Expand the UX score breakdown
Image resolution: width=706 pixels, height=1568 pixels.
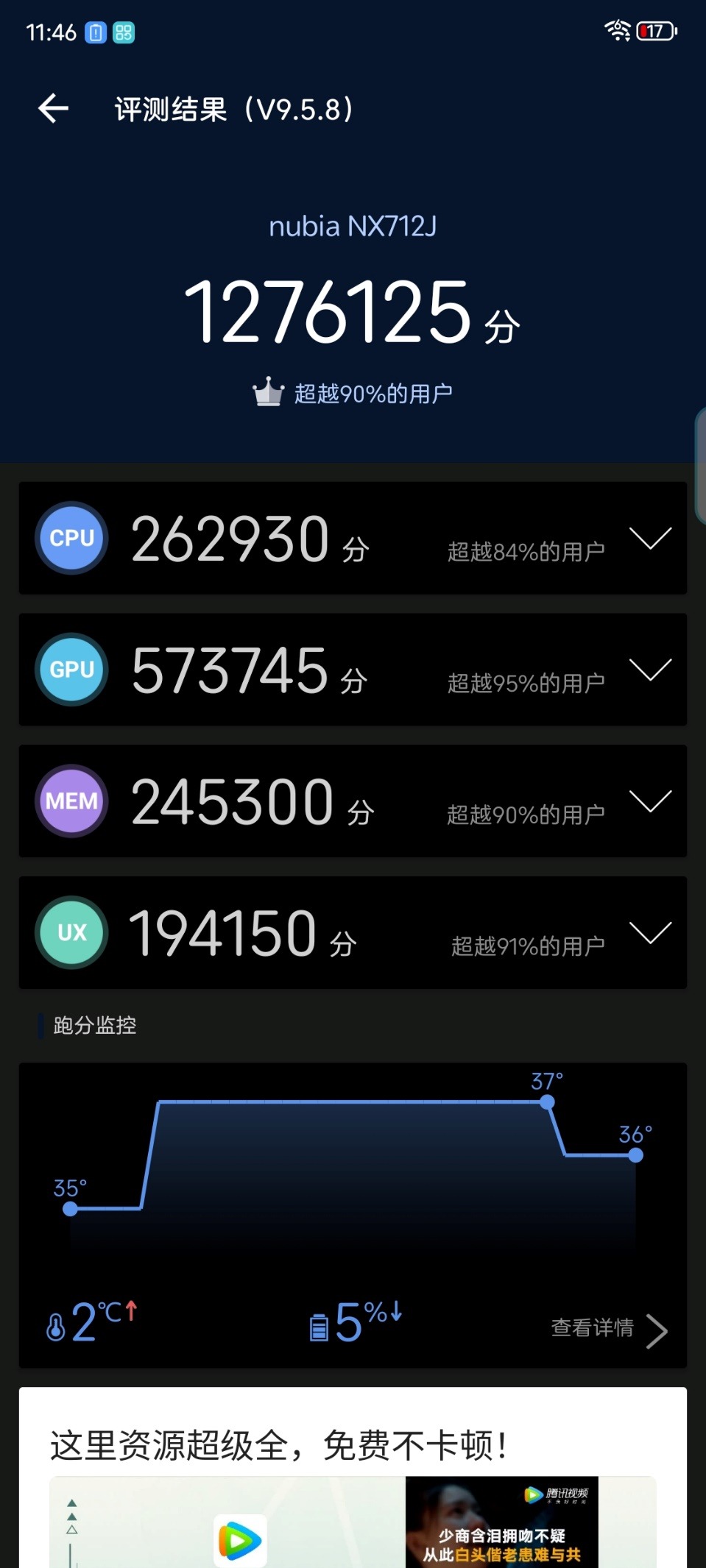point(651,932)
